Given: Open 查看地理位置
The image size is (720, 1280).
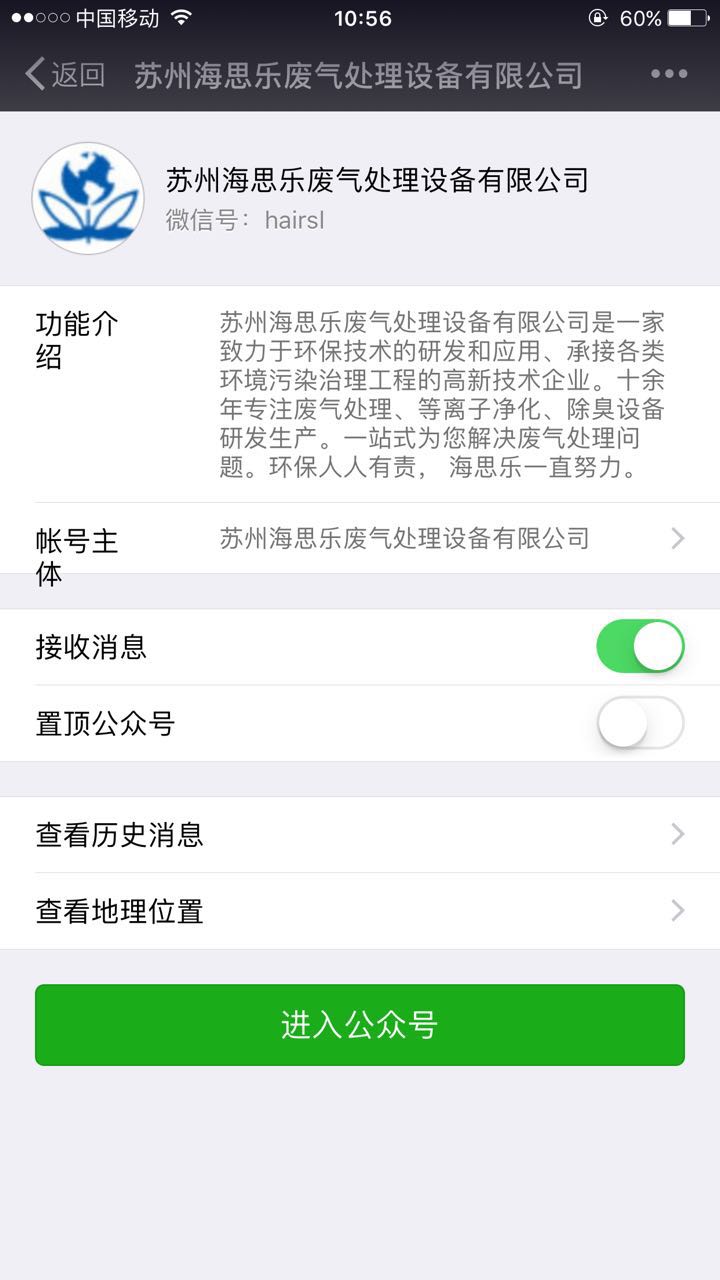Looking at the screenshot, I should (x=360, y=911).
